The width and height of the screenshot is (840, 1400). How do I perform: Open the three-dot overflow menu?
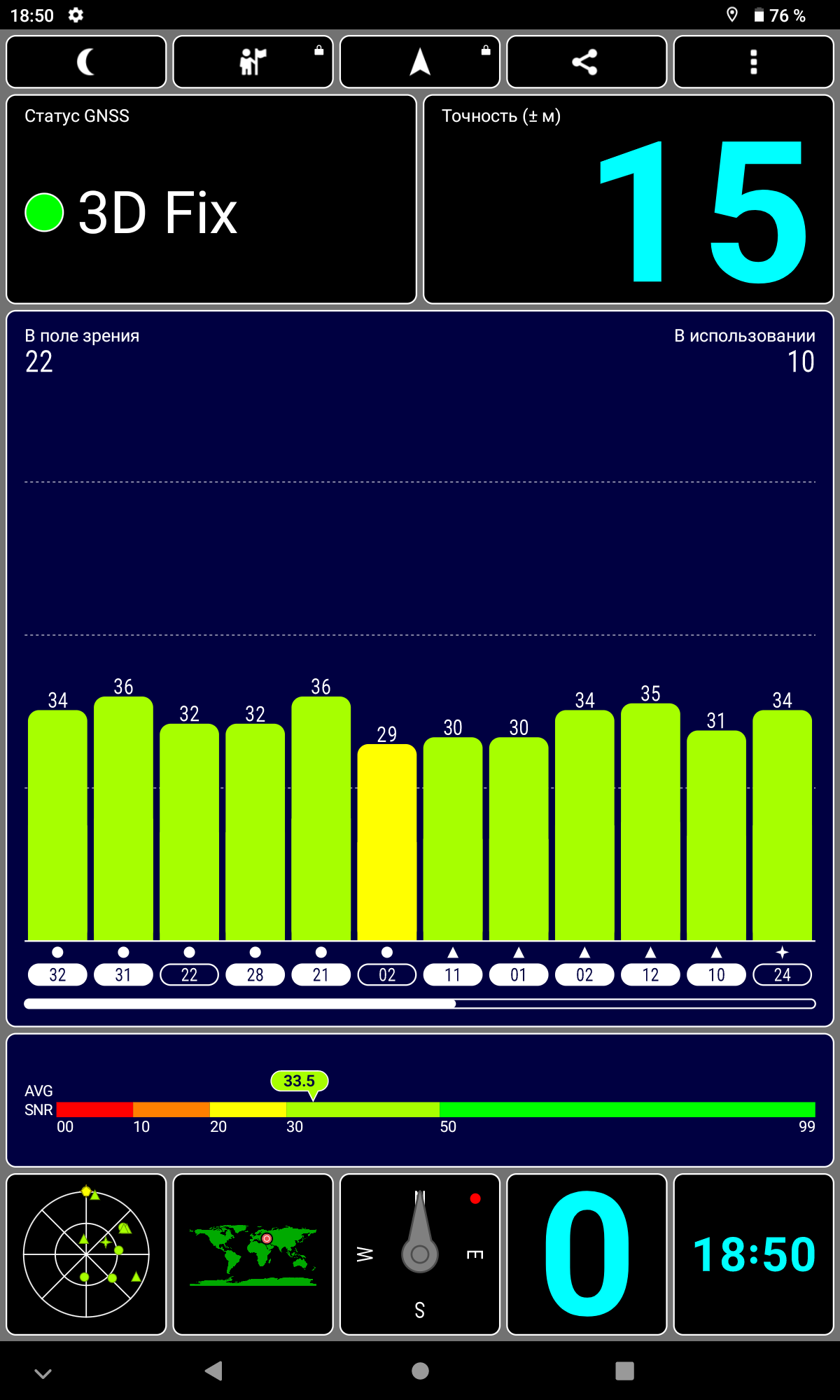click(x=753, y=62)
